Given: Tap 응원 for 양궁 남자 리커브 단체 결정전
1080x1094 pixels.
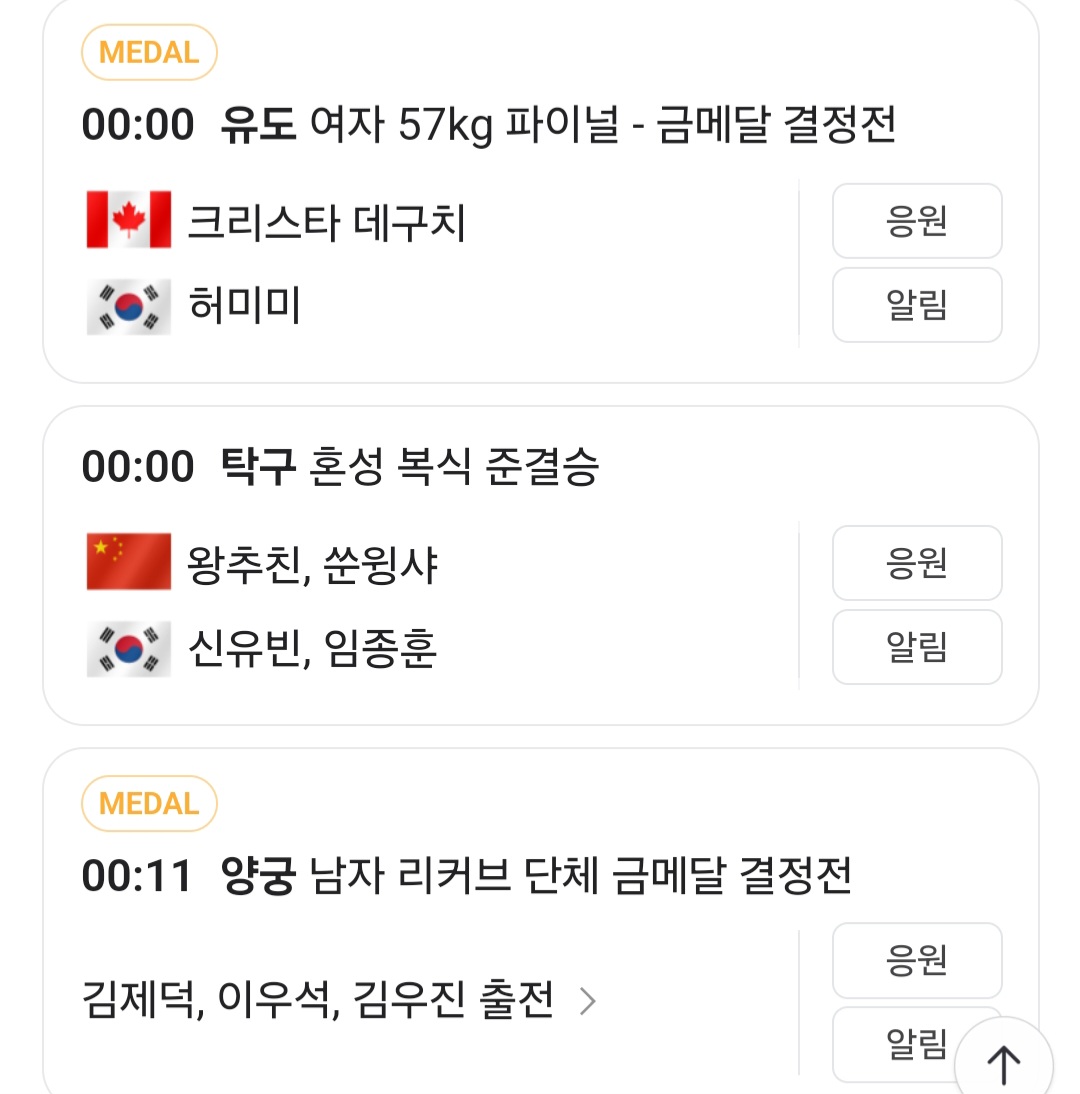Looking at the screenshot, I should point(917,960).
